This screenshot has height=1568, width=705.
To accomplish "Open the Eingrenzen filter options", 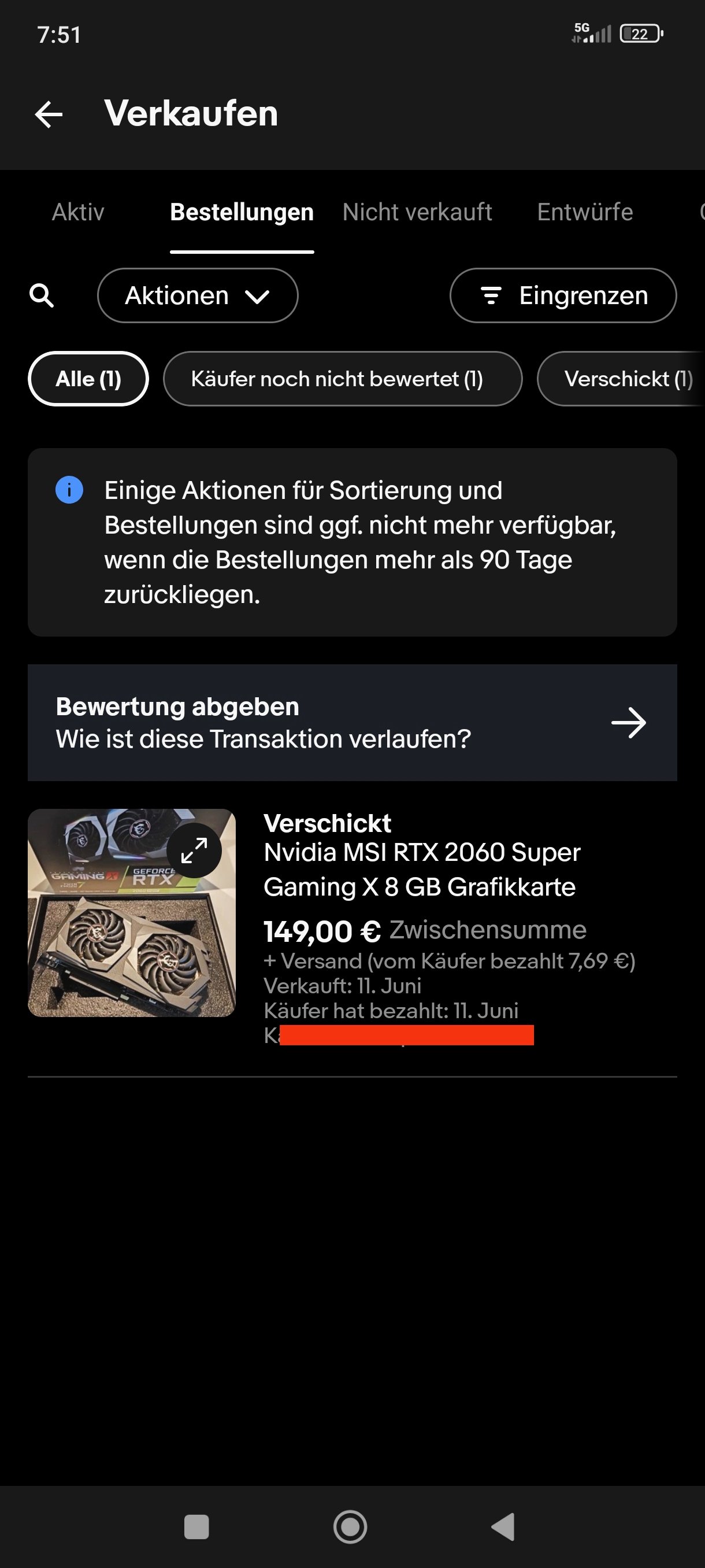I will (x=563, y=296).
